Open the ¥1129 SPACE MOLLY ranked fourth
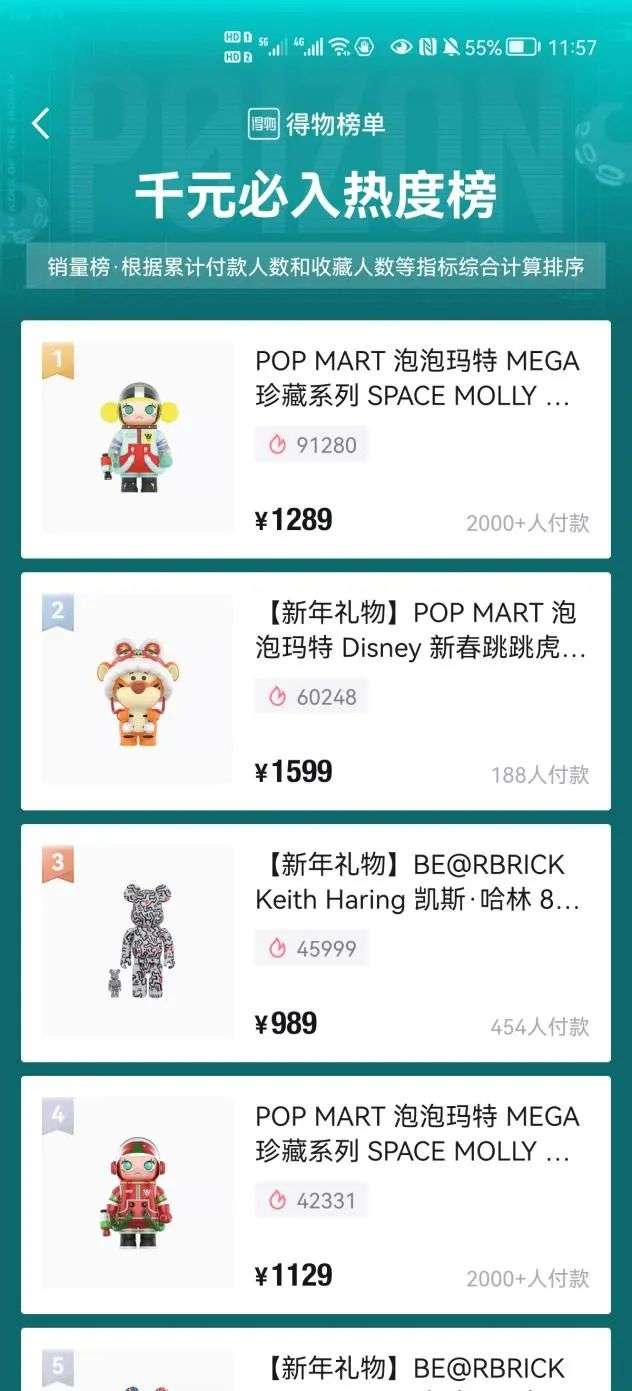Image resolution: width=632 pixels, height=1391 pixels. tap(316, 1195)
